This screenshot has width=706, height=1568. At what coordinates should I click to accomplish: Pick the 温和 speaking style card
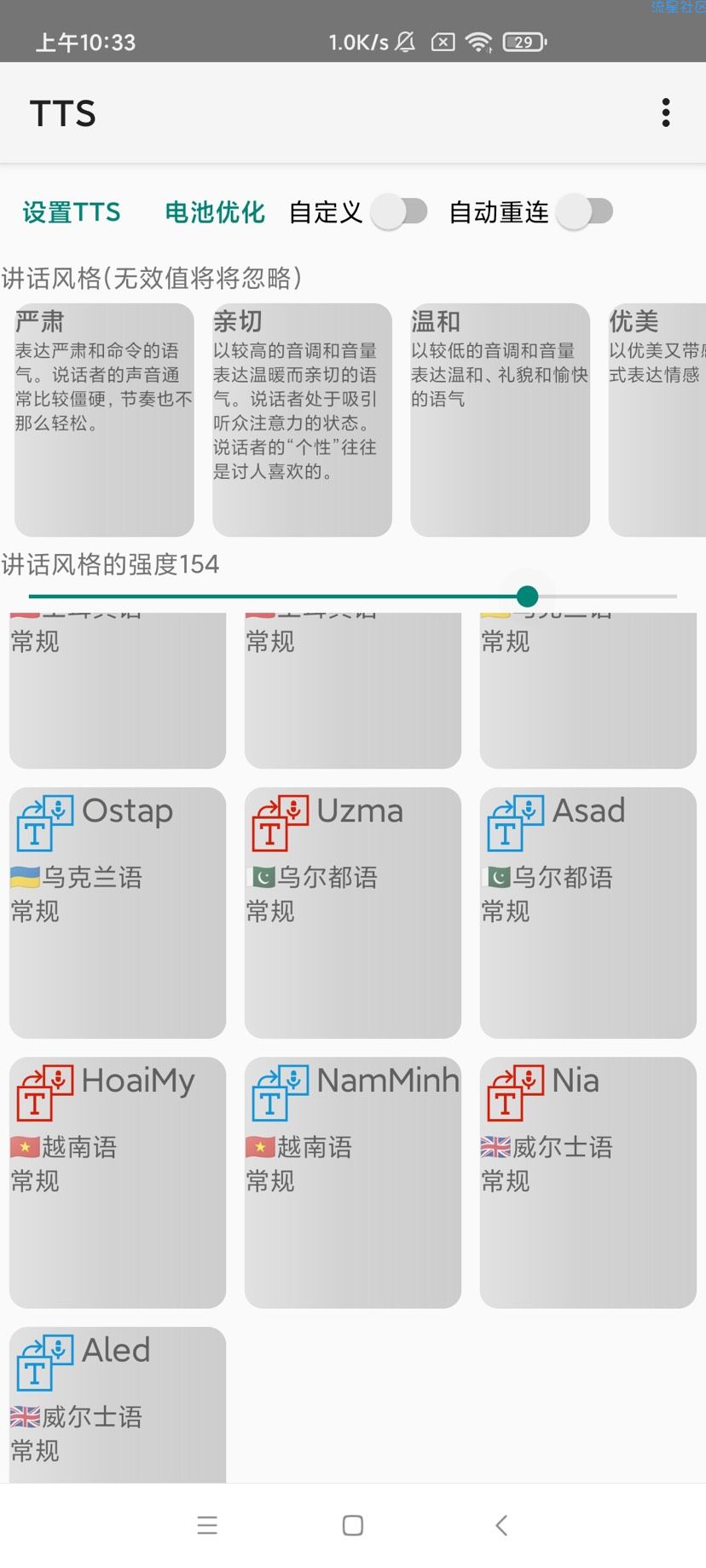tap(500, 419)
